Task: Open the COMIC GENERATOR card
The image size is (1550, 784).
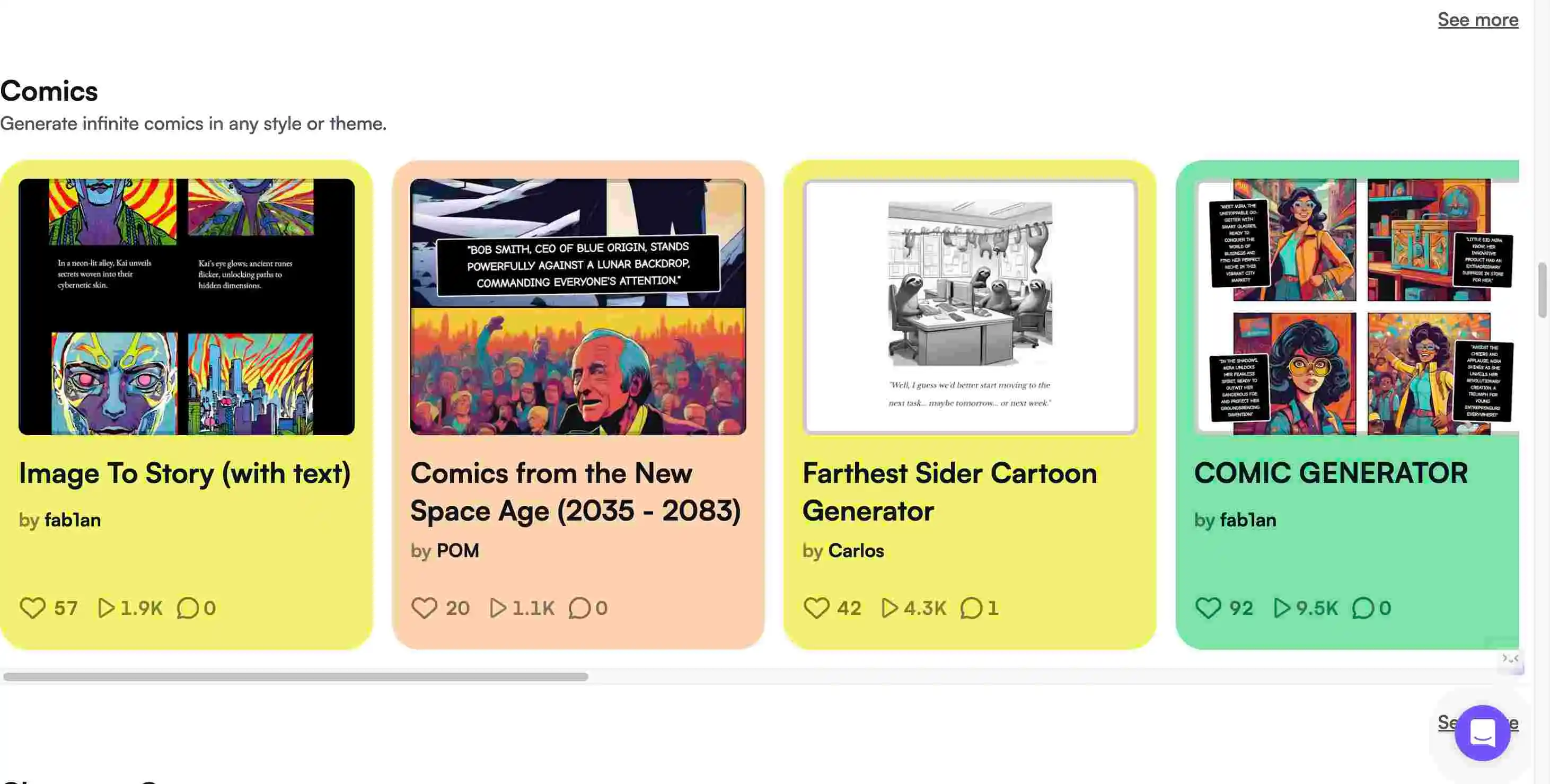Action: [1331, 473]
